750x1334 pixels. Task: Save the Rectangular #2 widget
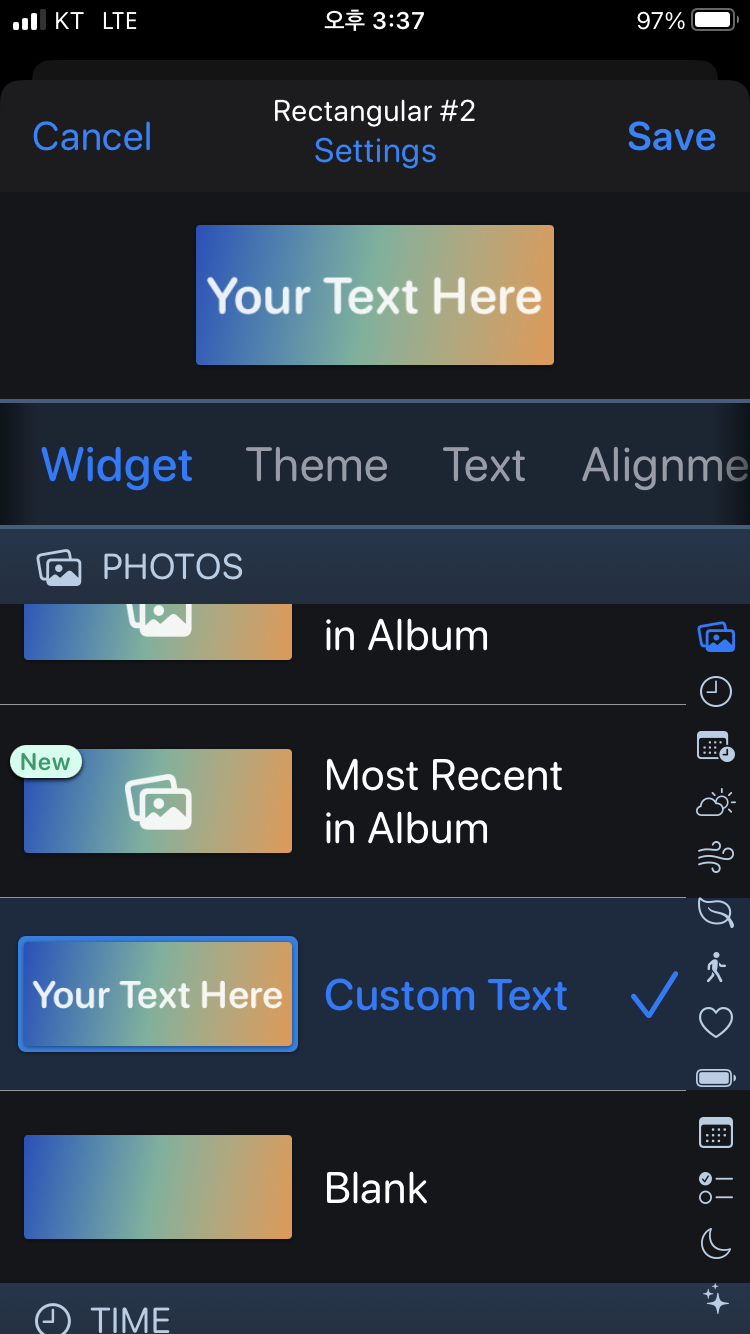point(671,137)
